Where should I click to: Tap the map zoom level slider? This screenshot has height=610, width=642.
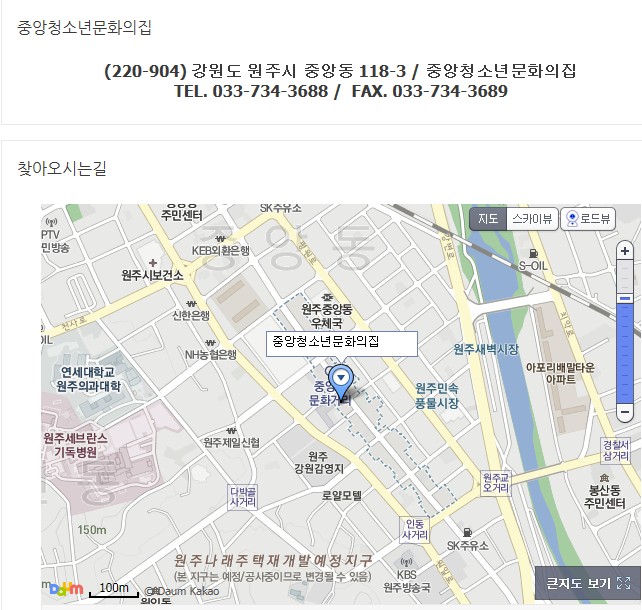point(625,330)
